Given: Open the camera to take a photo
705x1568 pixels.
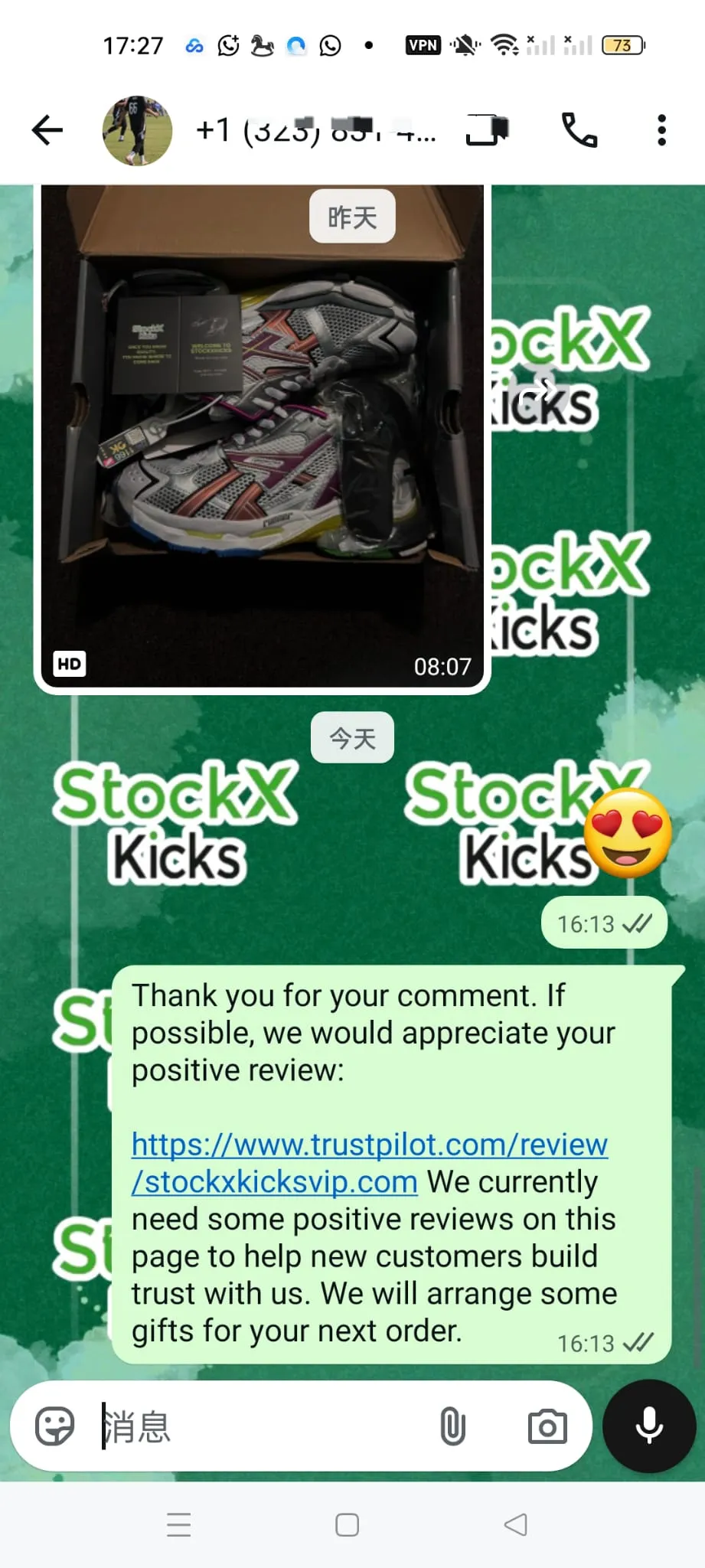Looking at the screenshot, I should click(x=547, y=1426).
